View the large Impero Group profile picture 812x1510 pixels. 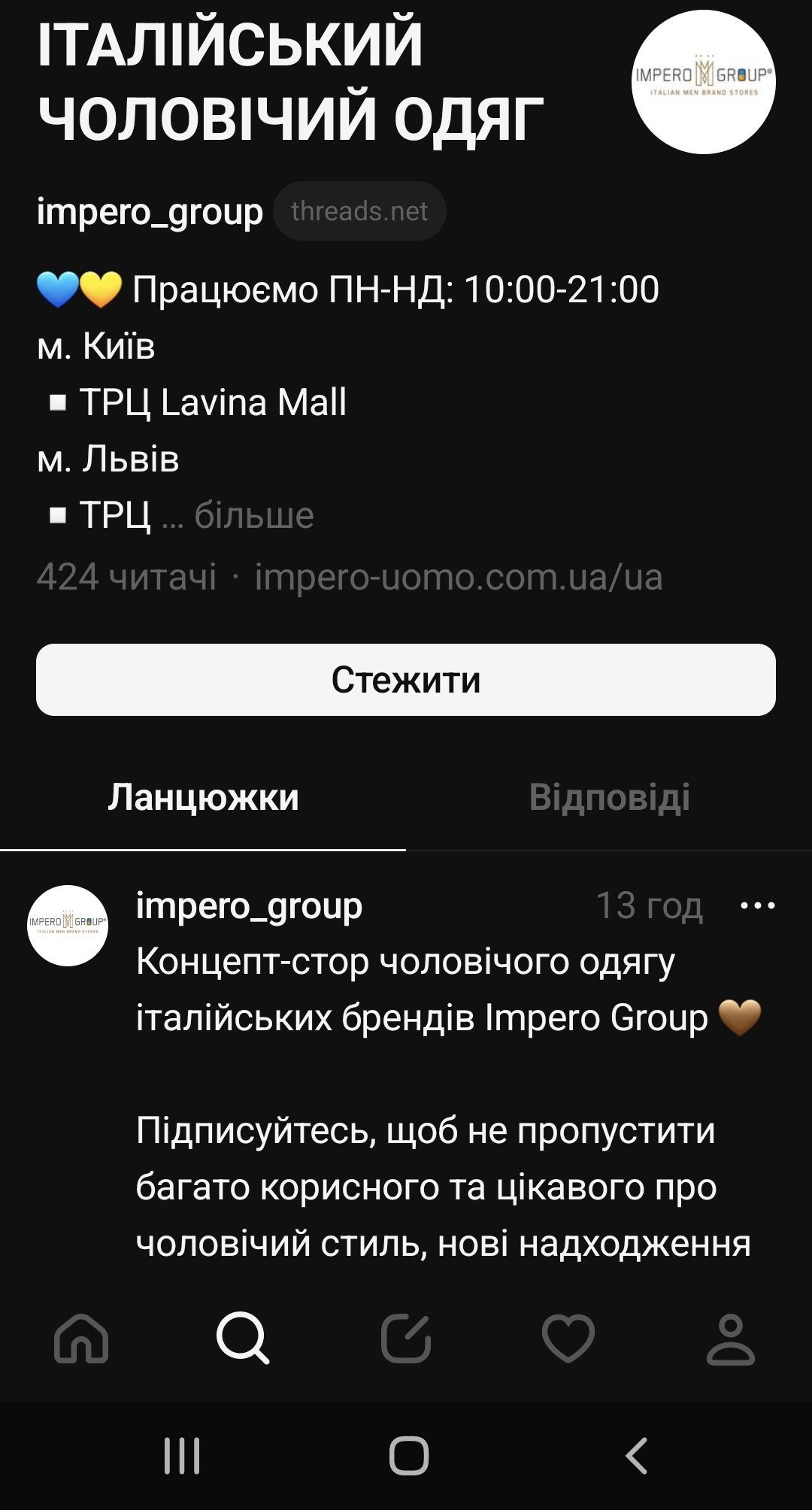(x=703, y=82)
